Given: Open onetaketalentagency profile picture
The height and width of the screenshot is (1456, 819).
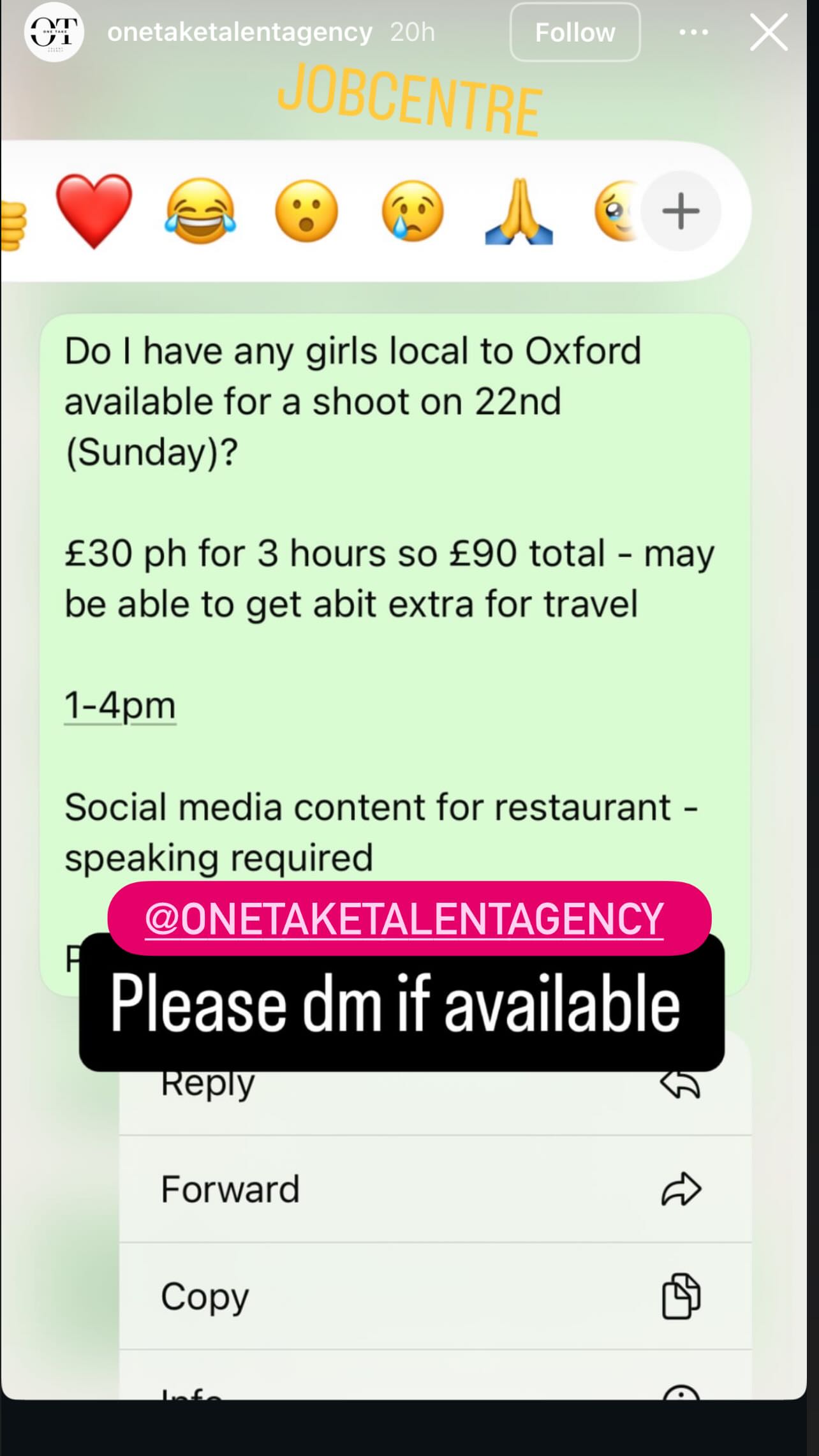Looking at the screenshot, I should point(53,33).
